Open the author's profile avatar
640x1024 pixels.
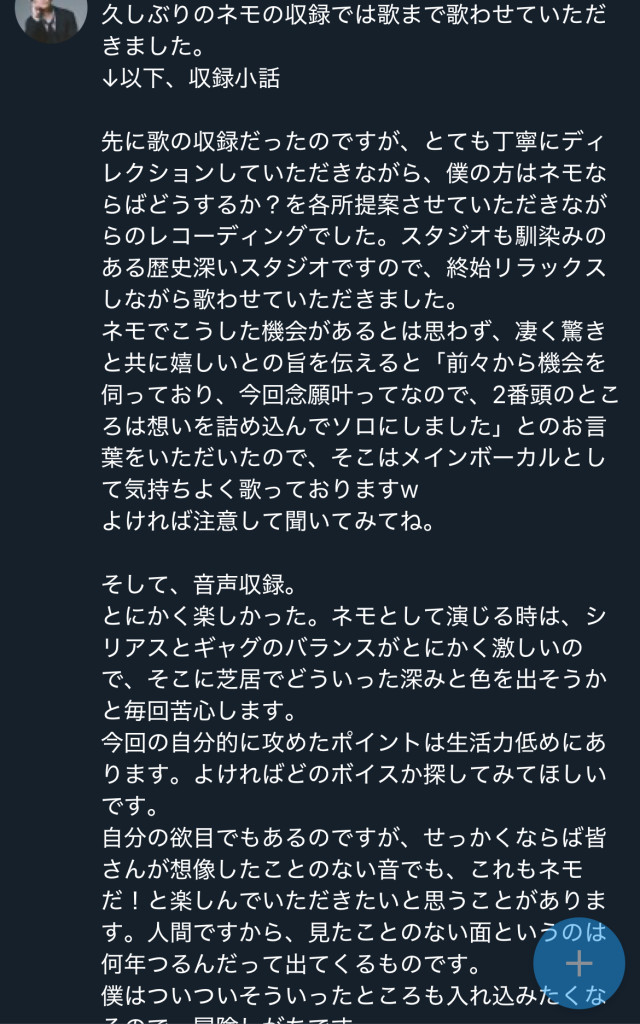[51, 18]
